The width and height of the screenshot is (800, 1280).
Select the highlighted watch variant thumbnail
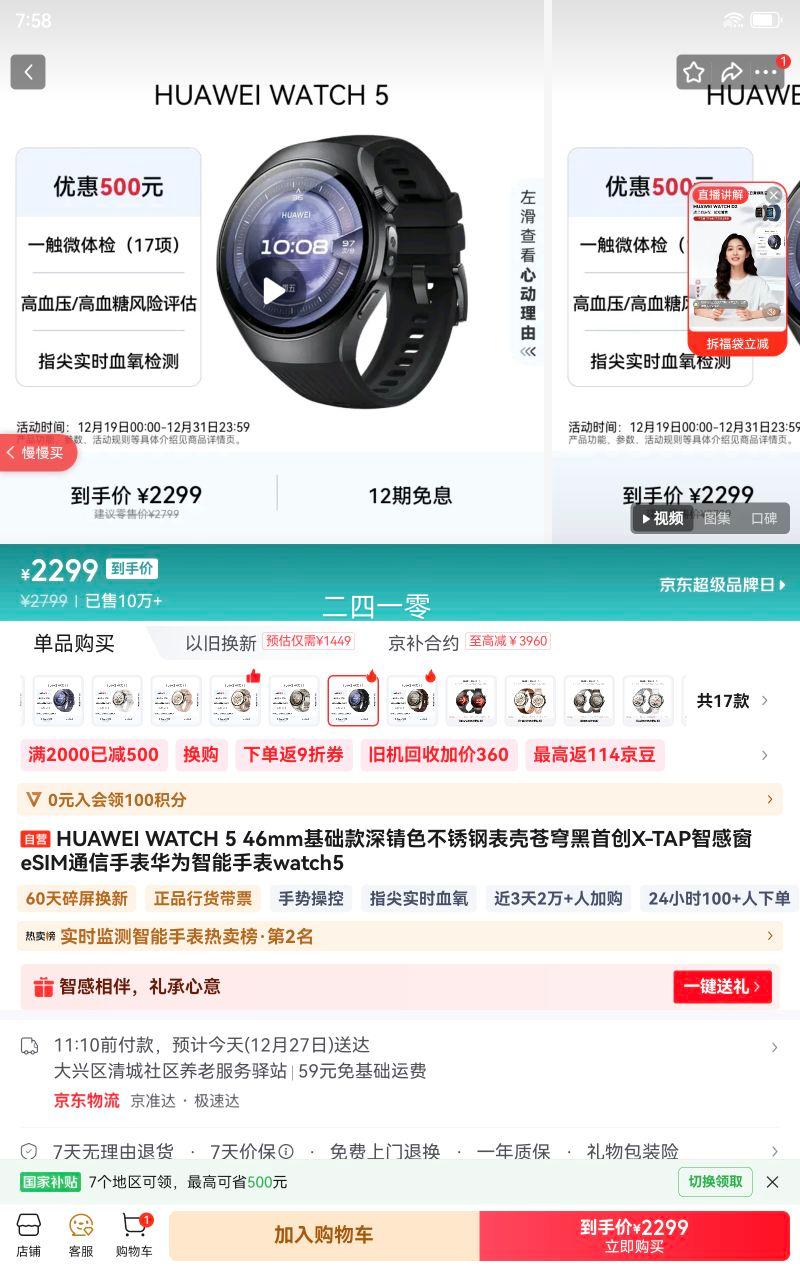point(353,701)
